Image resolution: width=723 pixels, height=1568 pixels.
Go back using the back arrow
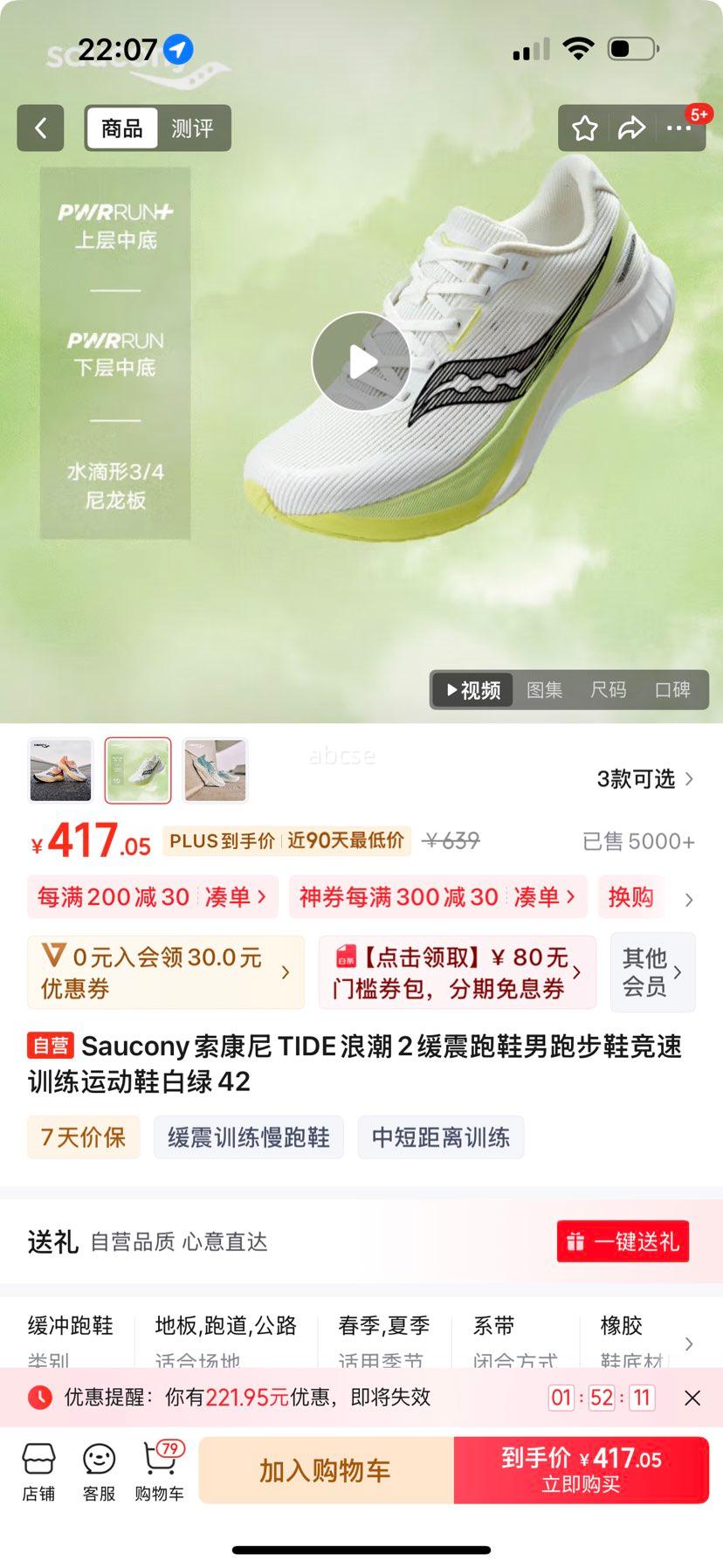[x=40, y=128]
